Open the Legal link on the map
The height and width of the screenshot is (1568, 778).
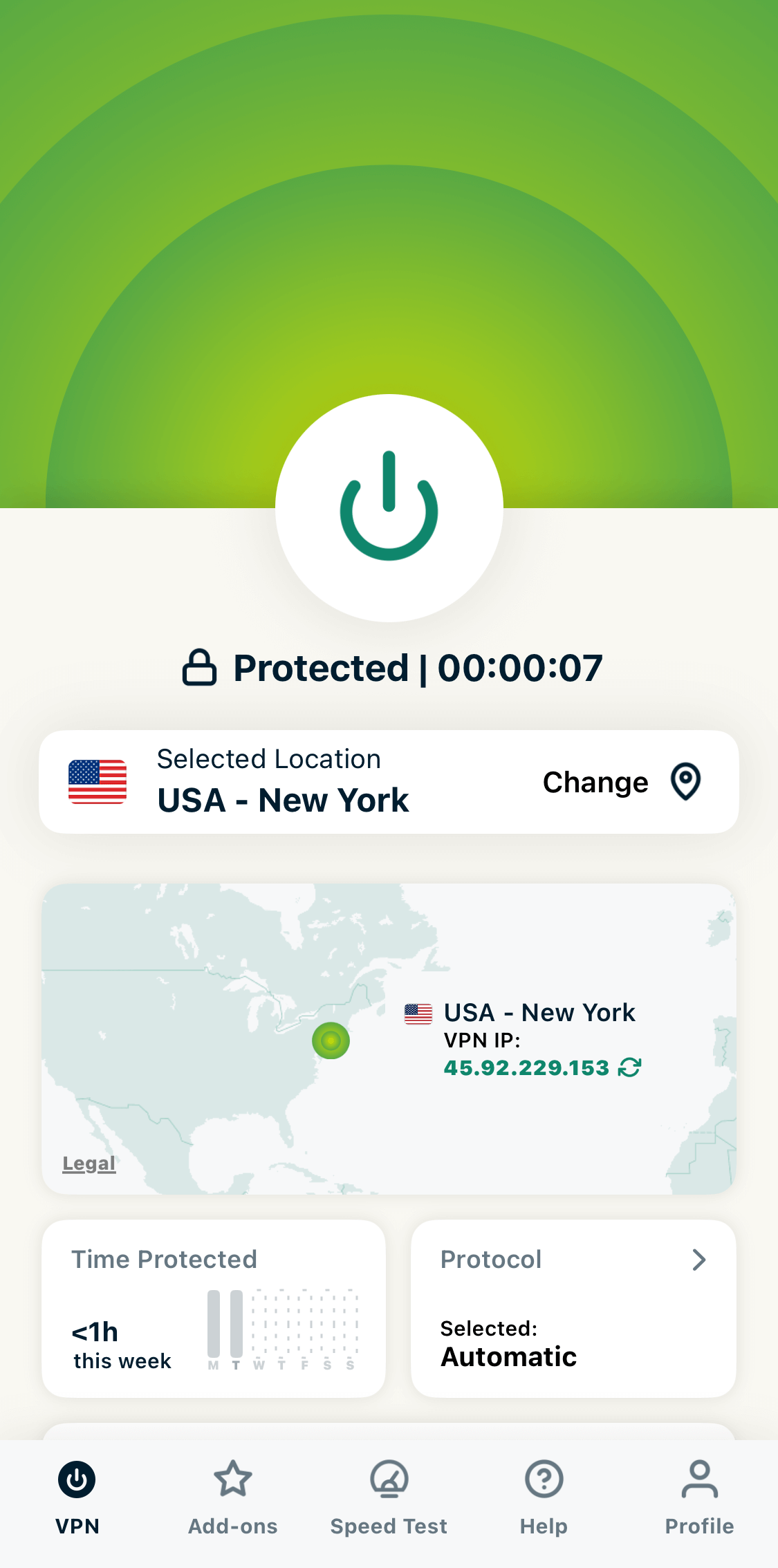[88, 1163]
